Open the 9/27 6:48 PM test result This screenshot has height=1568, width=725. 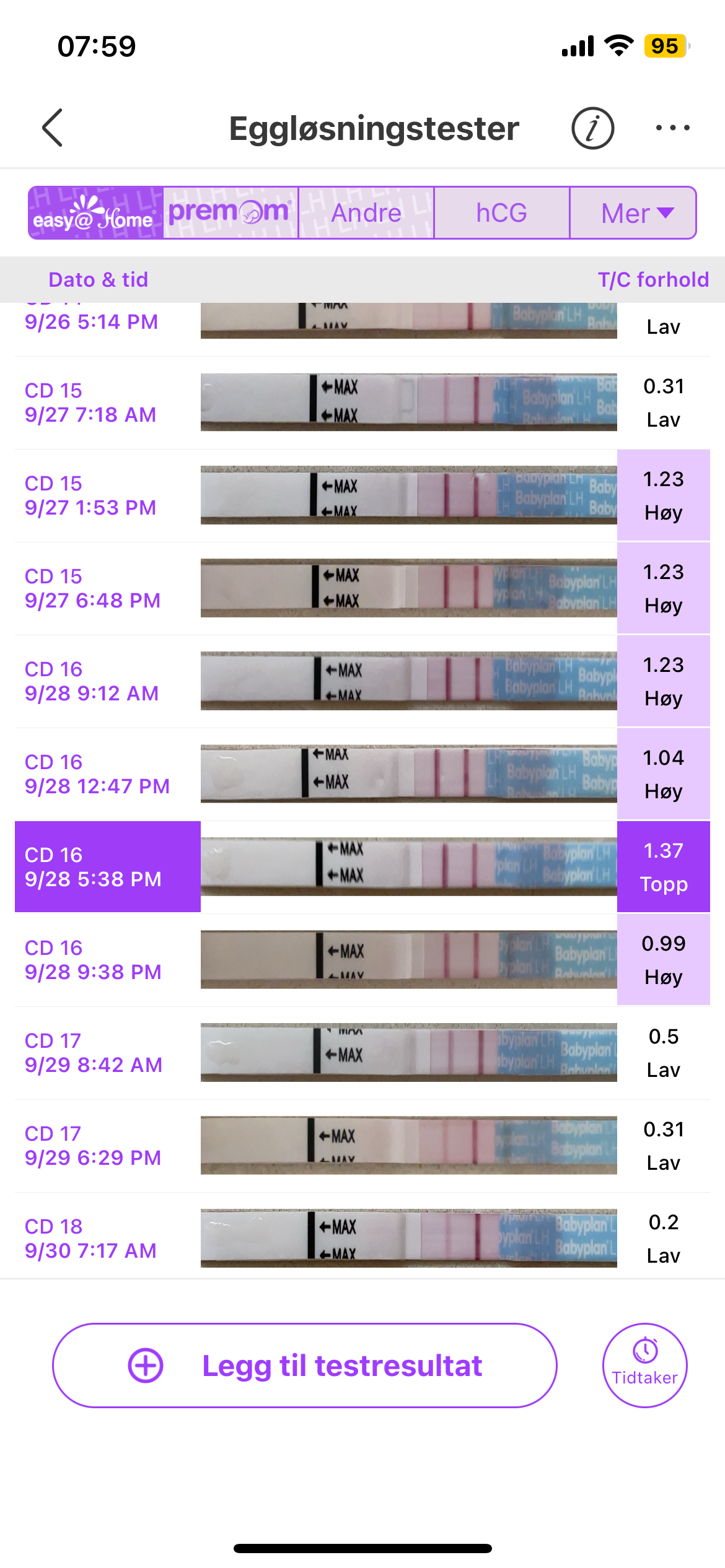(362, 588)
